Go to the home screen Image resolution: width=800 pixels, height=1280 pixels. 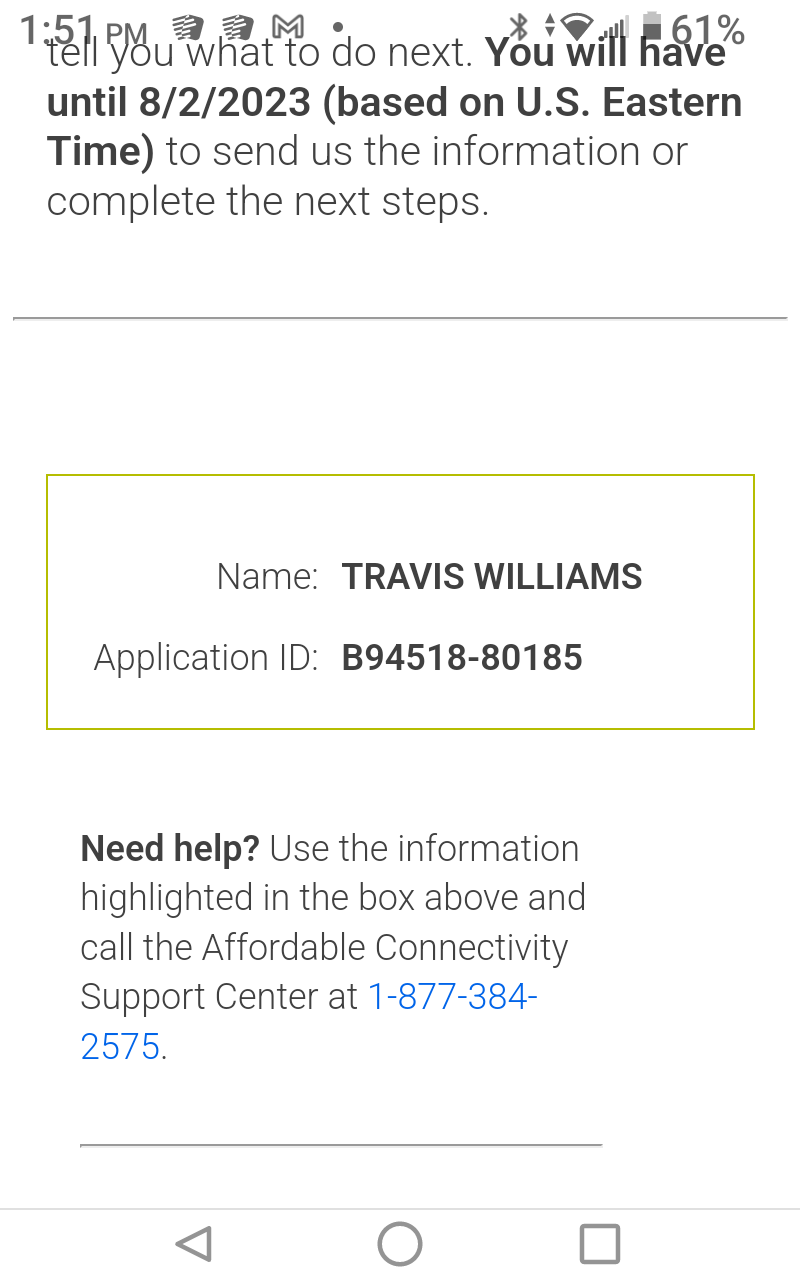(400, 1244)
